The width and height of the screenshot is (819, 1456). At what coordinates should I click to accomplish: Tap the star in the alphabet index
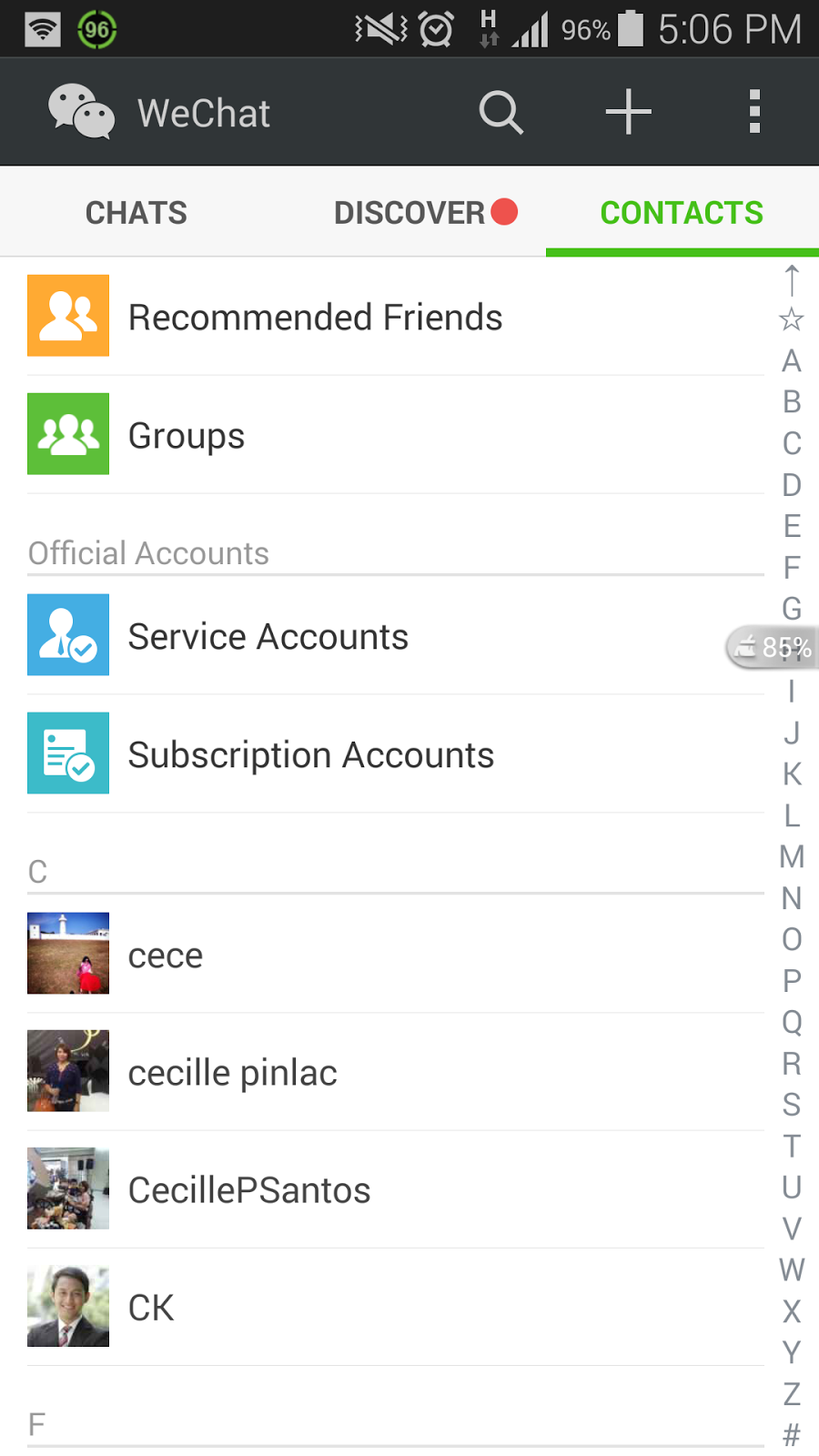pos(792,319)
